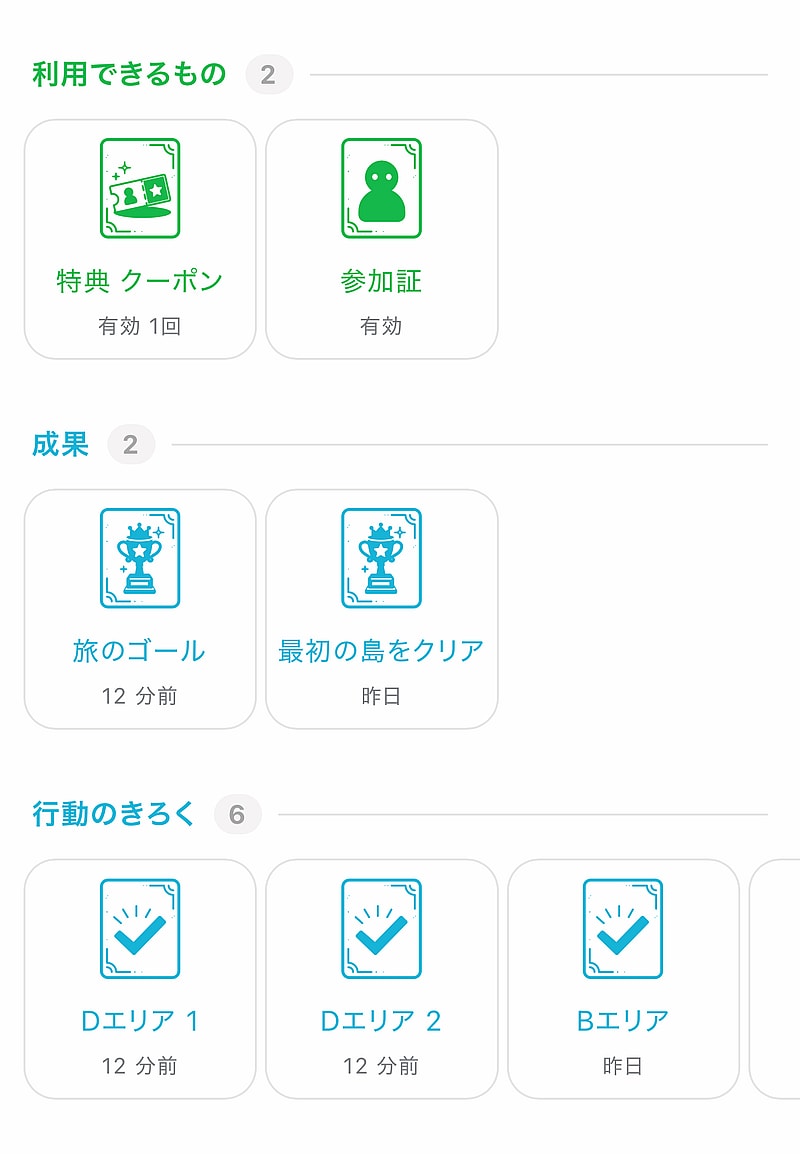Open the 特典 クーポン card
This screenshot has width=800, height=1154.
point(140,240)
